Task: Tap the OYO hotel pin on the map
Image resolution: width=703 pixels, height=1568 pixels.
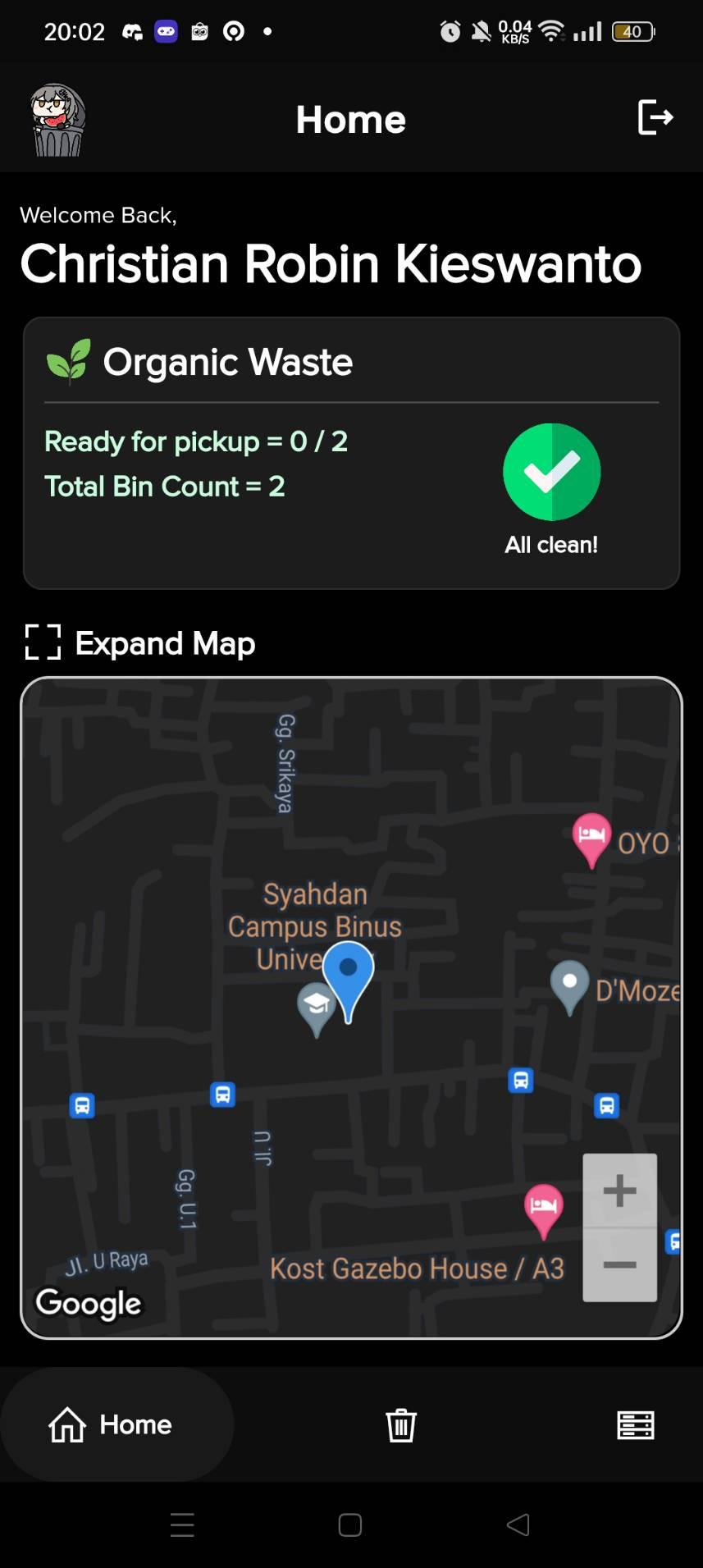Action: pyautogui.click(x=591, y=836)
